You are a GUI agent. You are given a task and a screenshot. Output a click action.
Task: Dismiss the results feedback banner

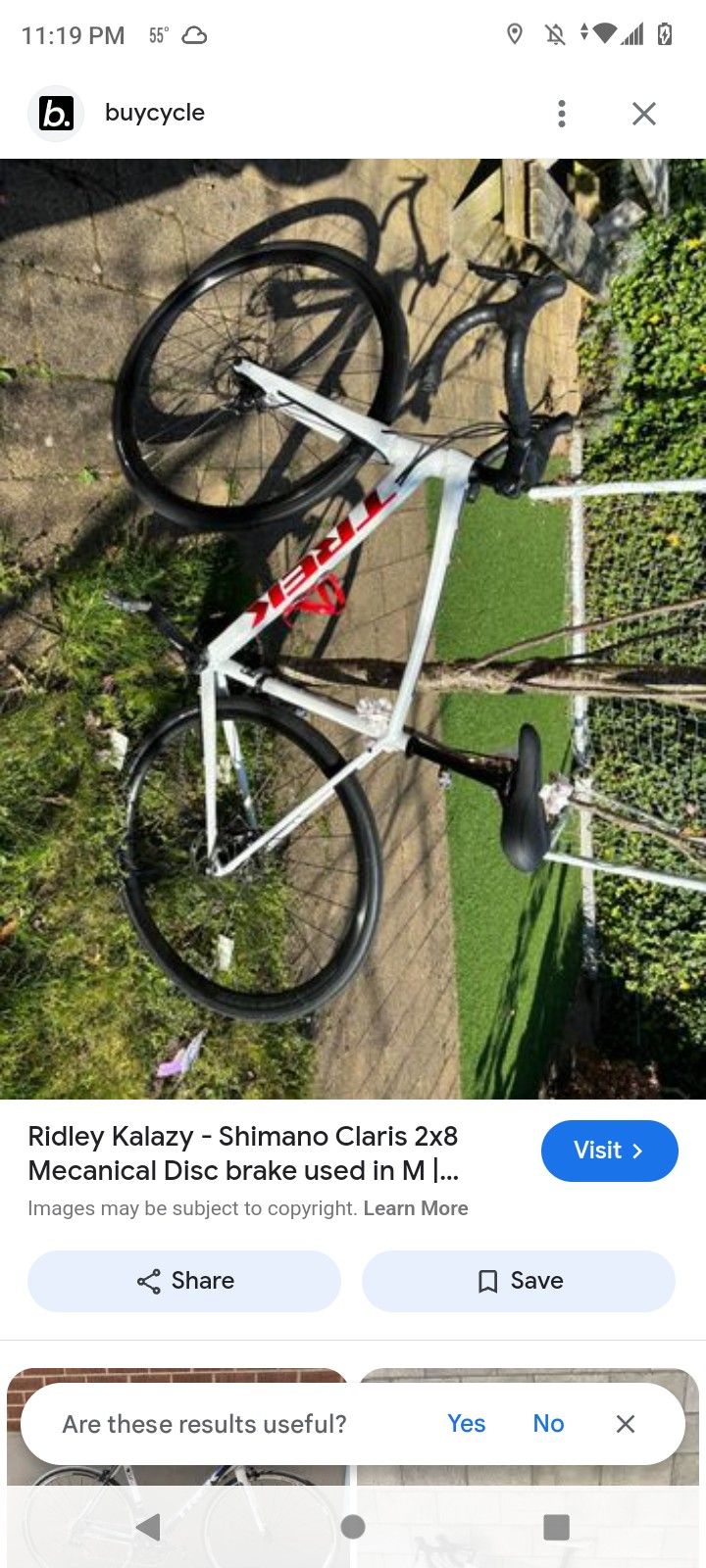point(626,1424)
